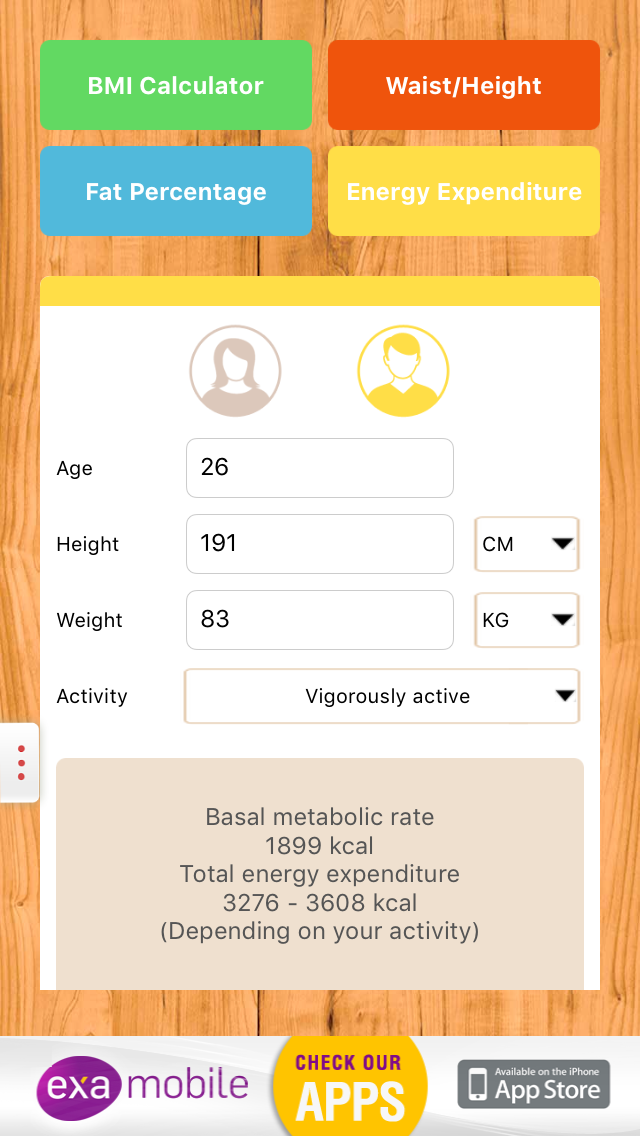
Task: Edit the Height value field
Action: click(320, 543)
